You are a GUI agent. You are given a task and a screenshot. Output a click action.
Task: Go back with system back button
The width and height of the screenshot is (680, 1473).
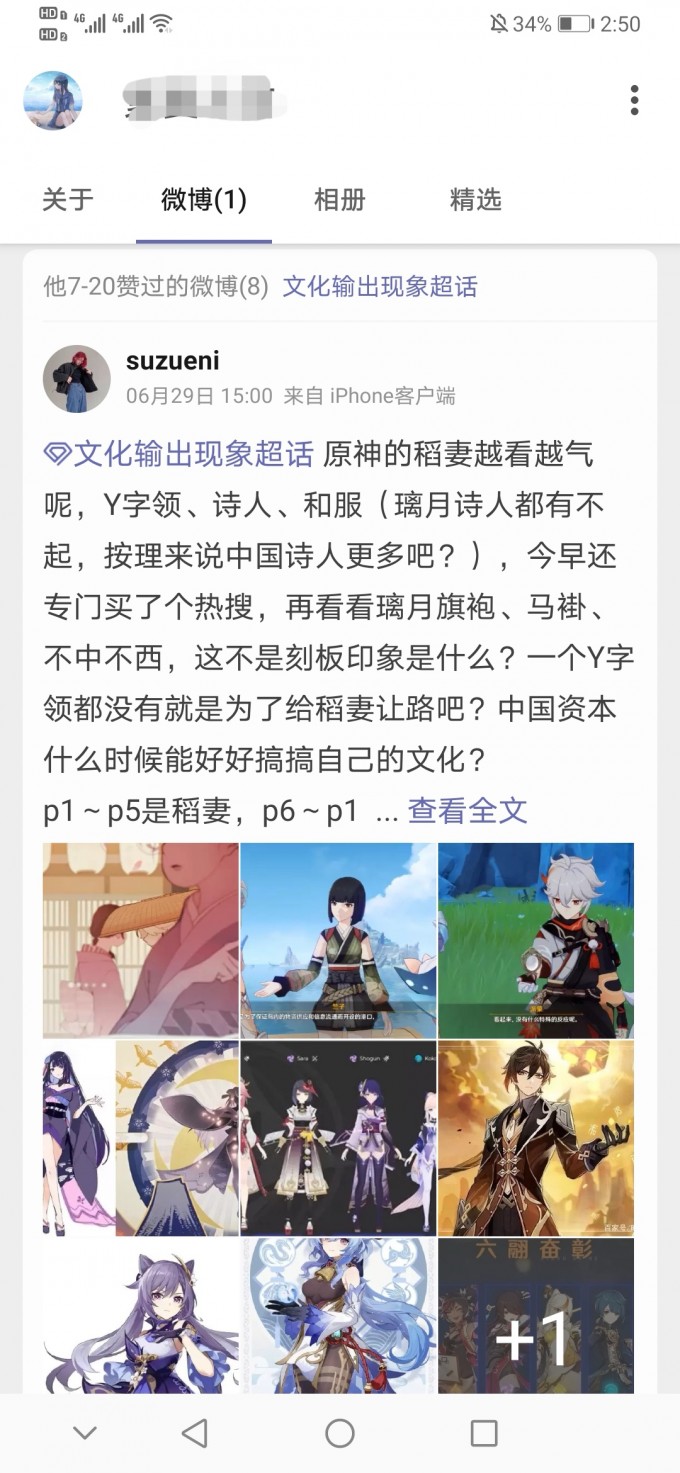pyautogui.click(x=194, y=1433)
